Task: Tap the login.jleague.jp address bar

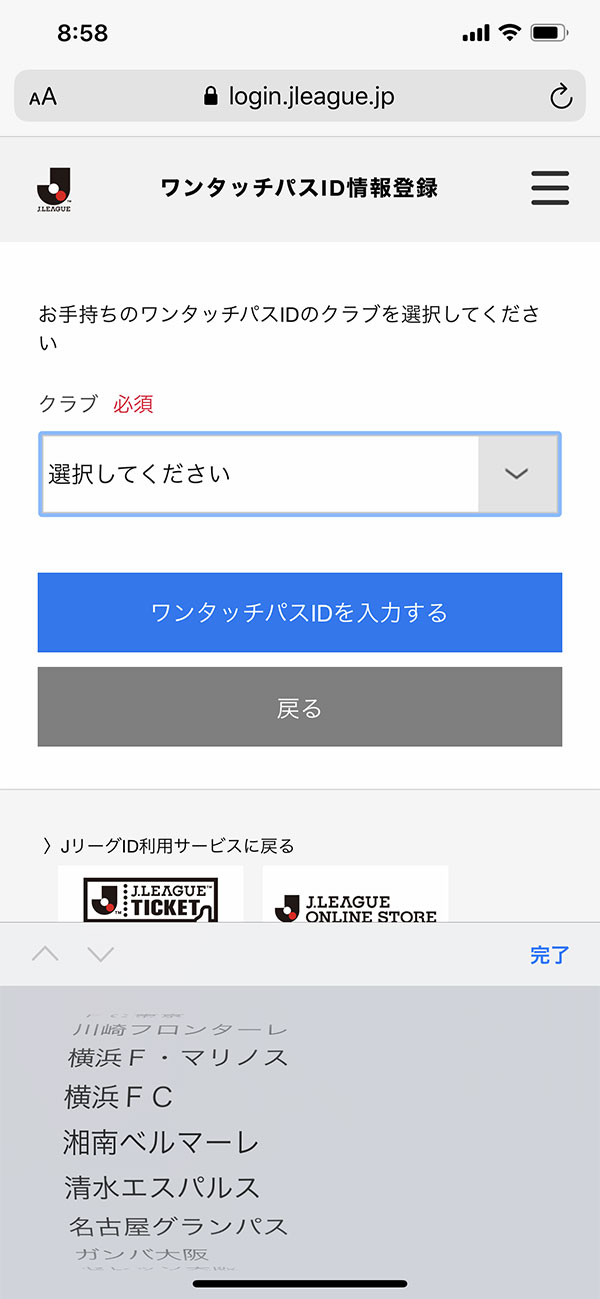Action: [x=300, y=96]
